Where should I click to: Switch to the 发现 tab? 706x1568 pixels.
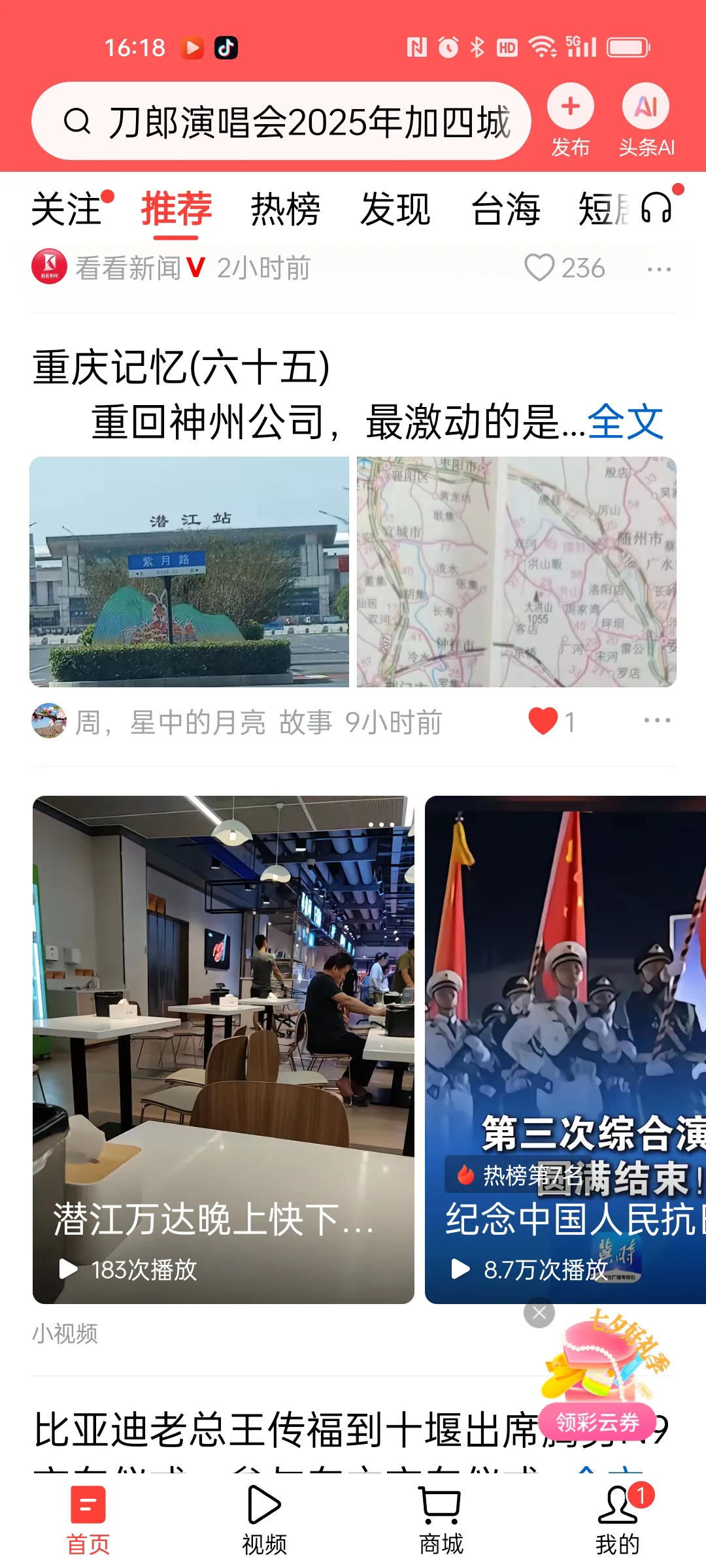tap(395, 210)
